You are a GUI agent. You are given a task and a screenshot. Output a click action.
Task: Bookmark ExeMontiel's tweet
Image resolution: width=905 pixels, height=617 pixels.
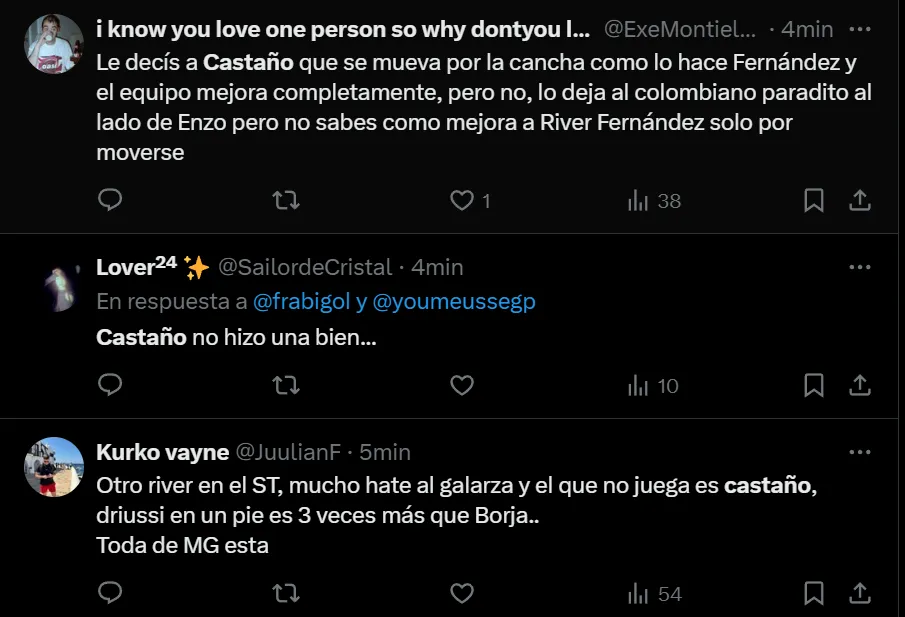(x=814, y=200)
